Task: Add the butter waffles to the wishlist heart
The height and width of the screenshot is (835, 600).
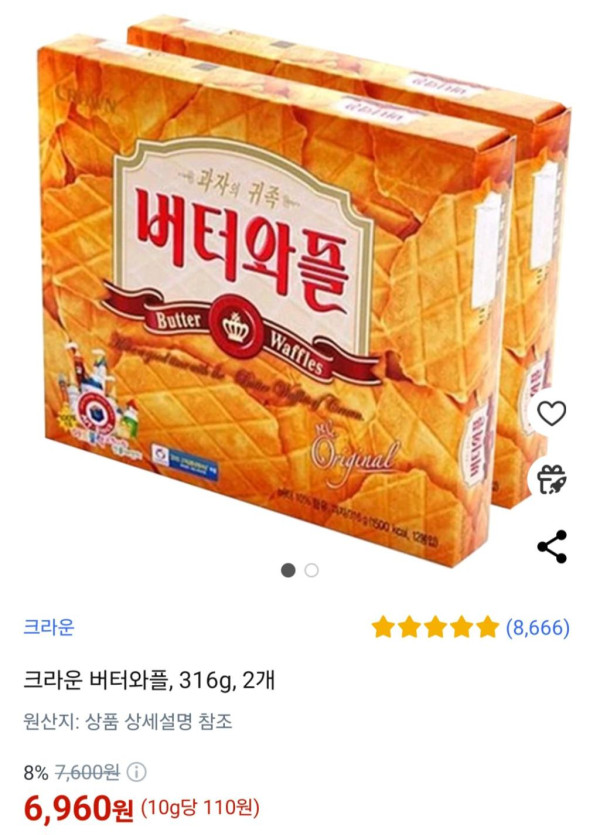Action: coord(552,412)
